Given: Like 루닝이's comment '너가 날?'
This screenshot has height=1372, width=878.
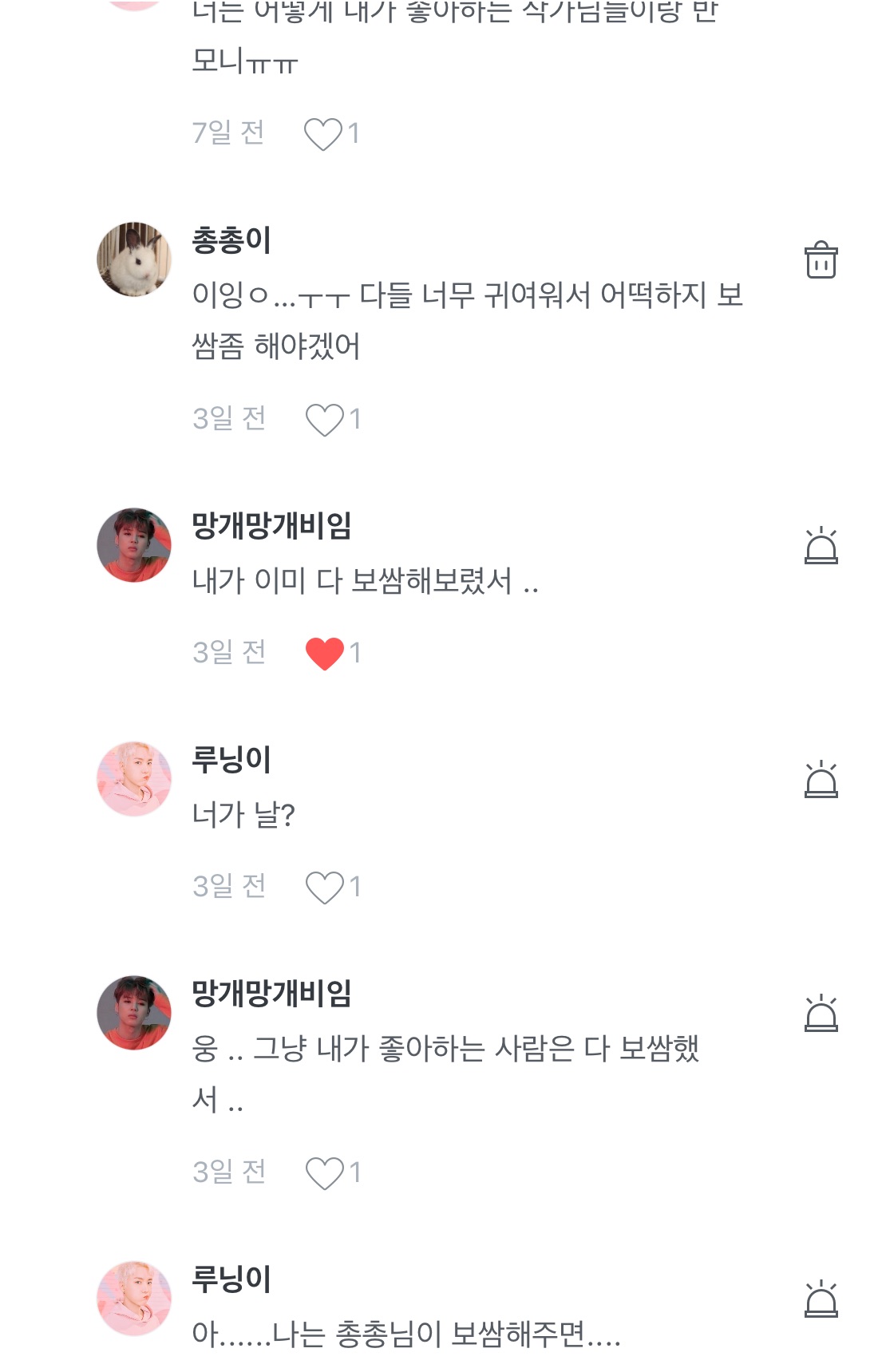Looking at the screenshot, I should click(x=324, y=887).
